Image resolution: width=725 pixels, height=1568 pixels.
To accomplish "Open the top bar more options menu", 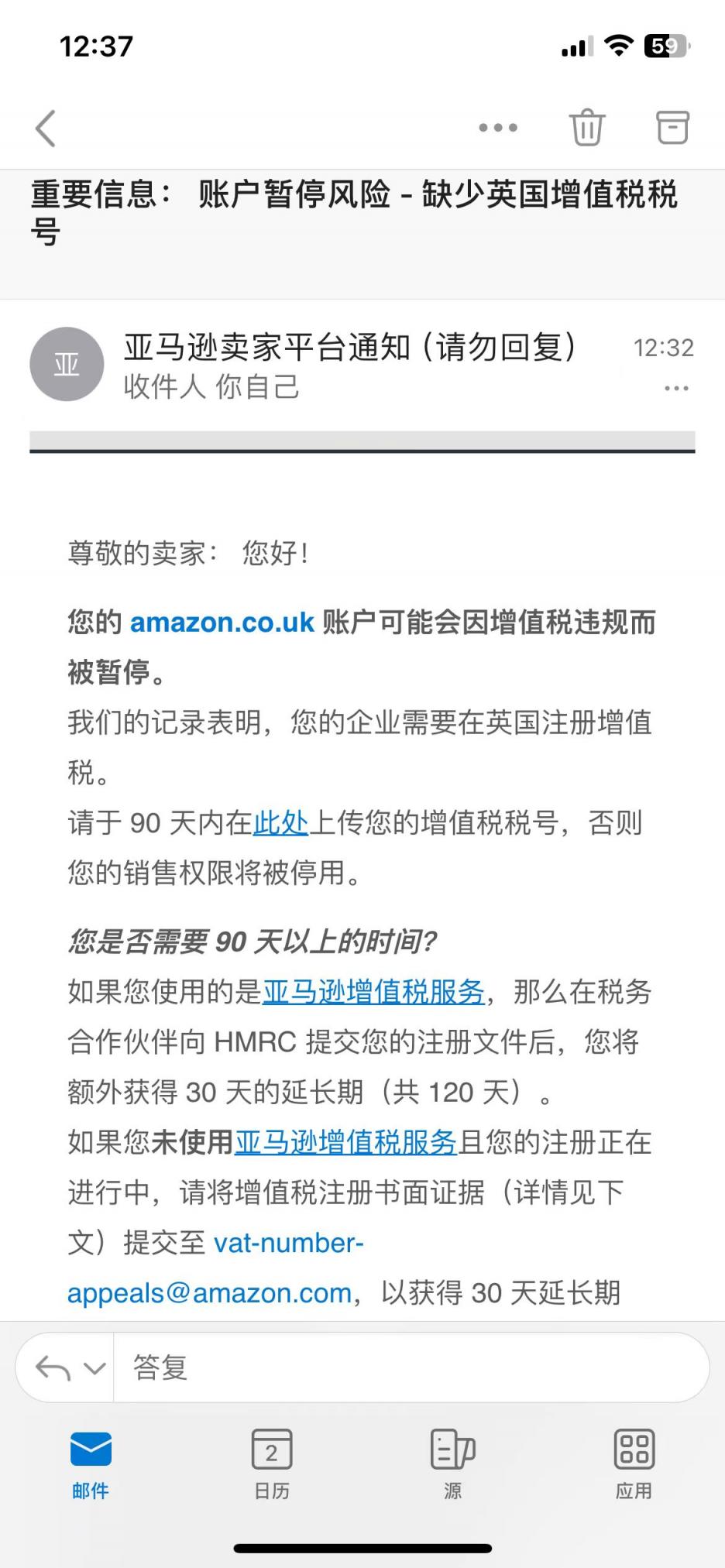I will point(498,128).
